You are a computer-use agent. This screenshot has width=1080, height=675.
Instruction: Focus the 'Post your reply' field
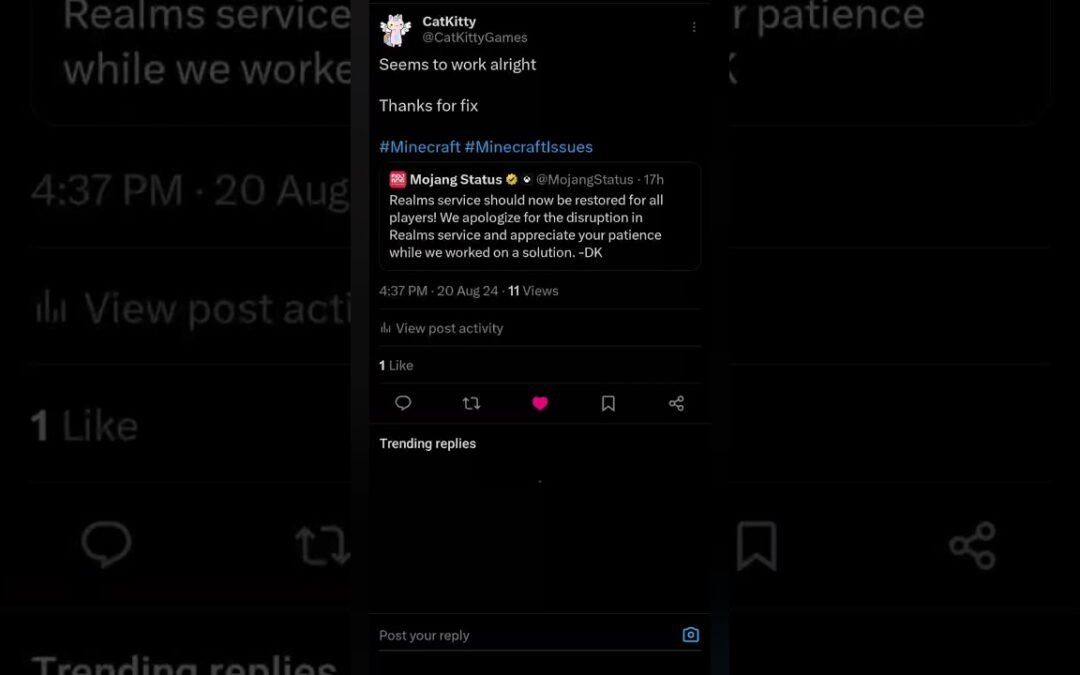coord(520,635)
